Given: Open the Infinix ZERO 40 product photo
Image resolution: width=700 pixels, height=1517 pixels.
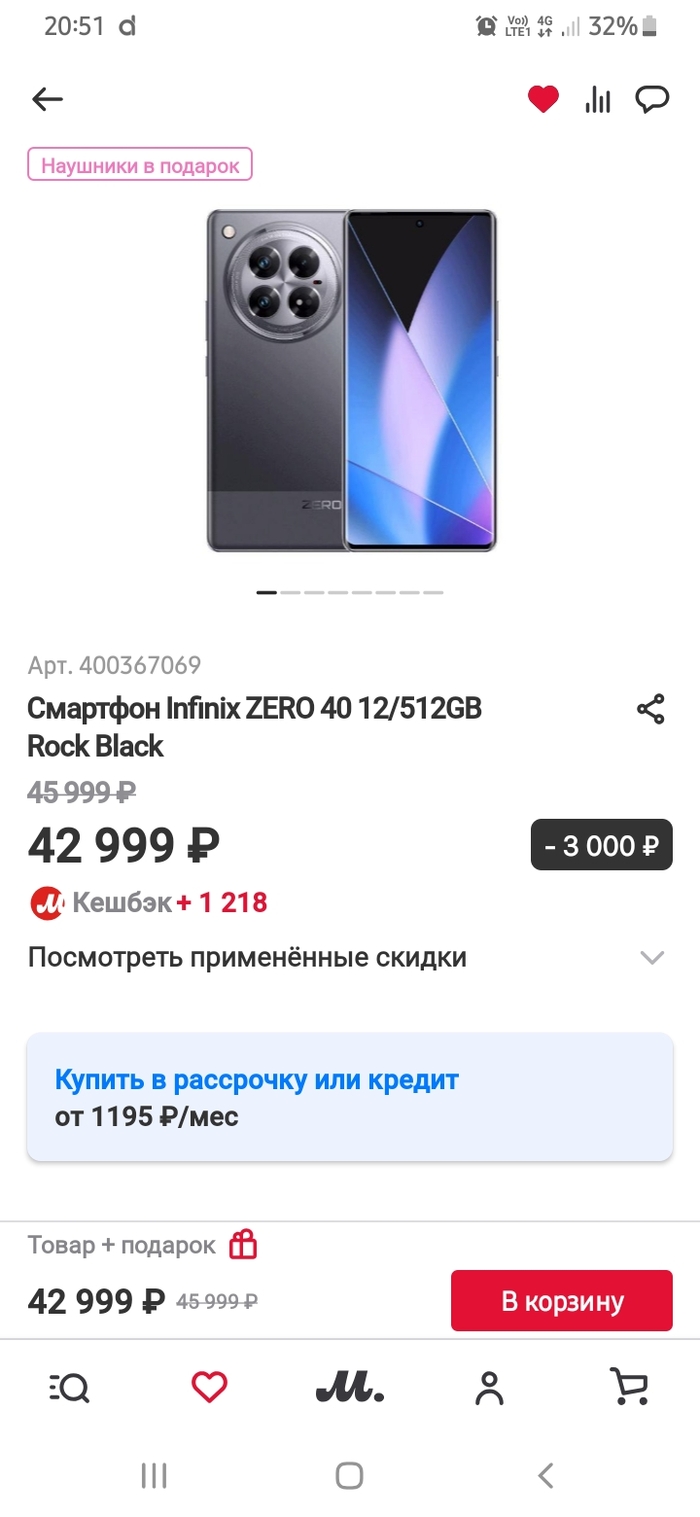Looking at the screenshot, I should pyautogui.click(x=350, y=380).
